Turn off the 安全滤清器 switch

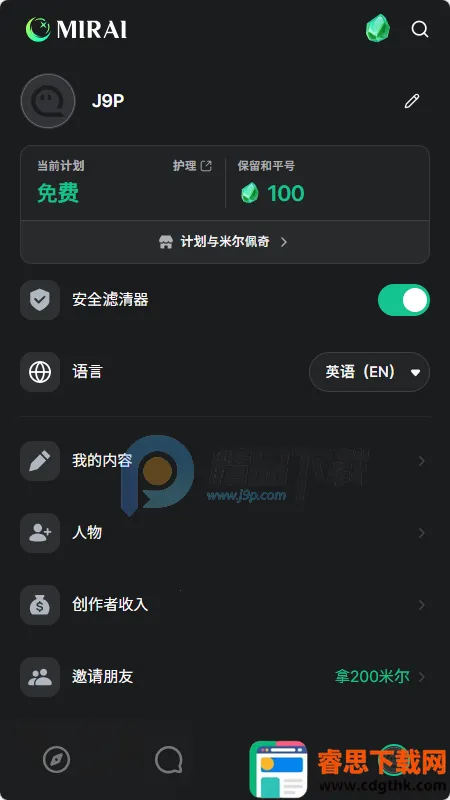(x=404, y=300)
